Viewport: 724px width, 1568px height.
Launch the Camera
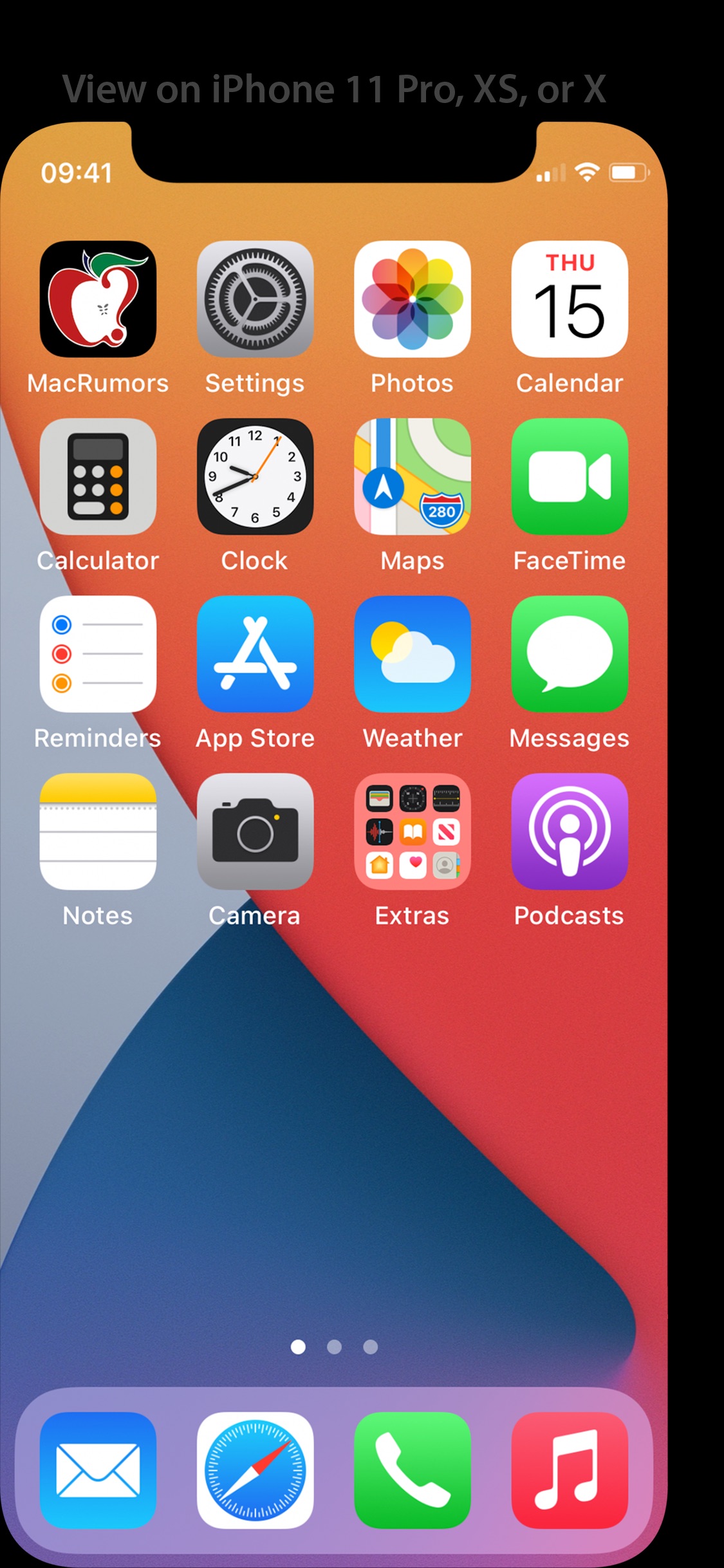point(255,832)
